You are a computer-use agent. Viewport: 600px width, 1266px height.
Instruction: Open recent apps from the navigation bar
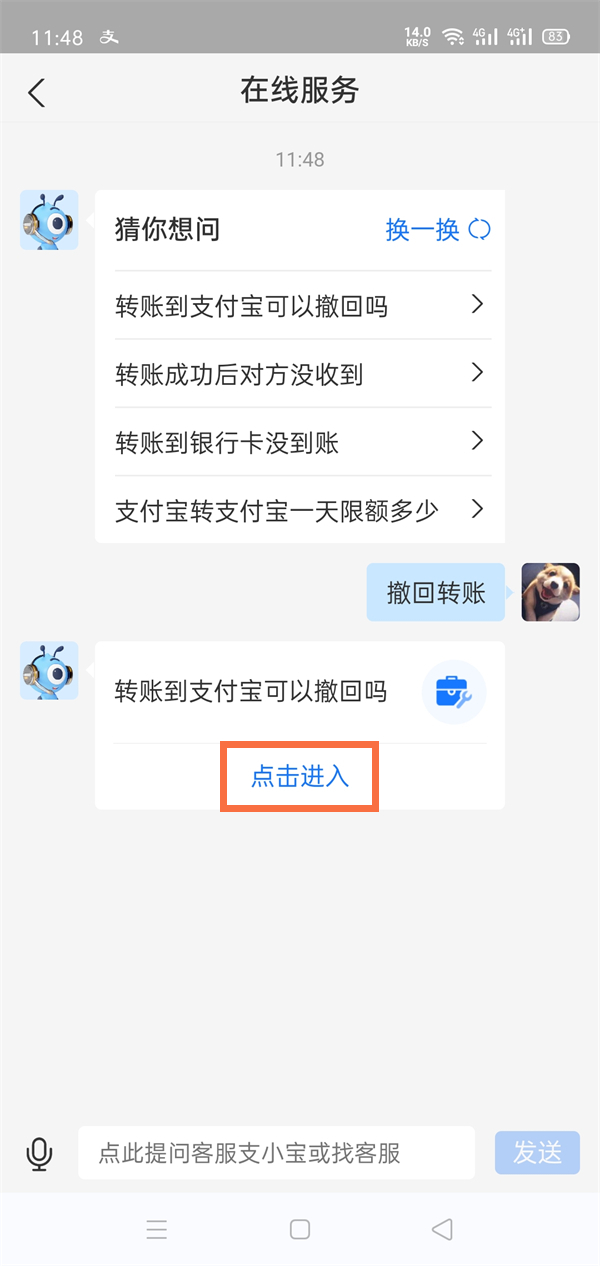pos(157,1229)
